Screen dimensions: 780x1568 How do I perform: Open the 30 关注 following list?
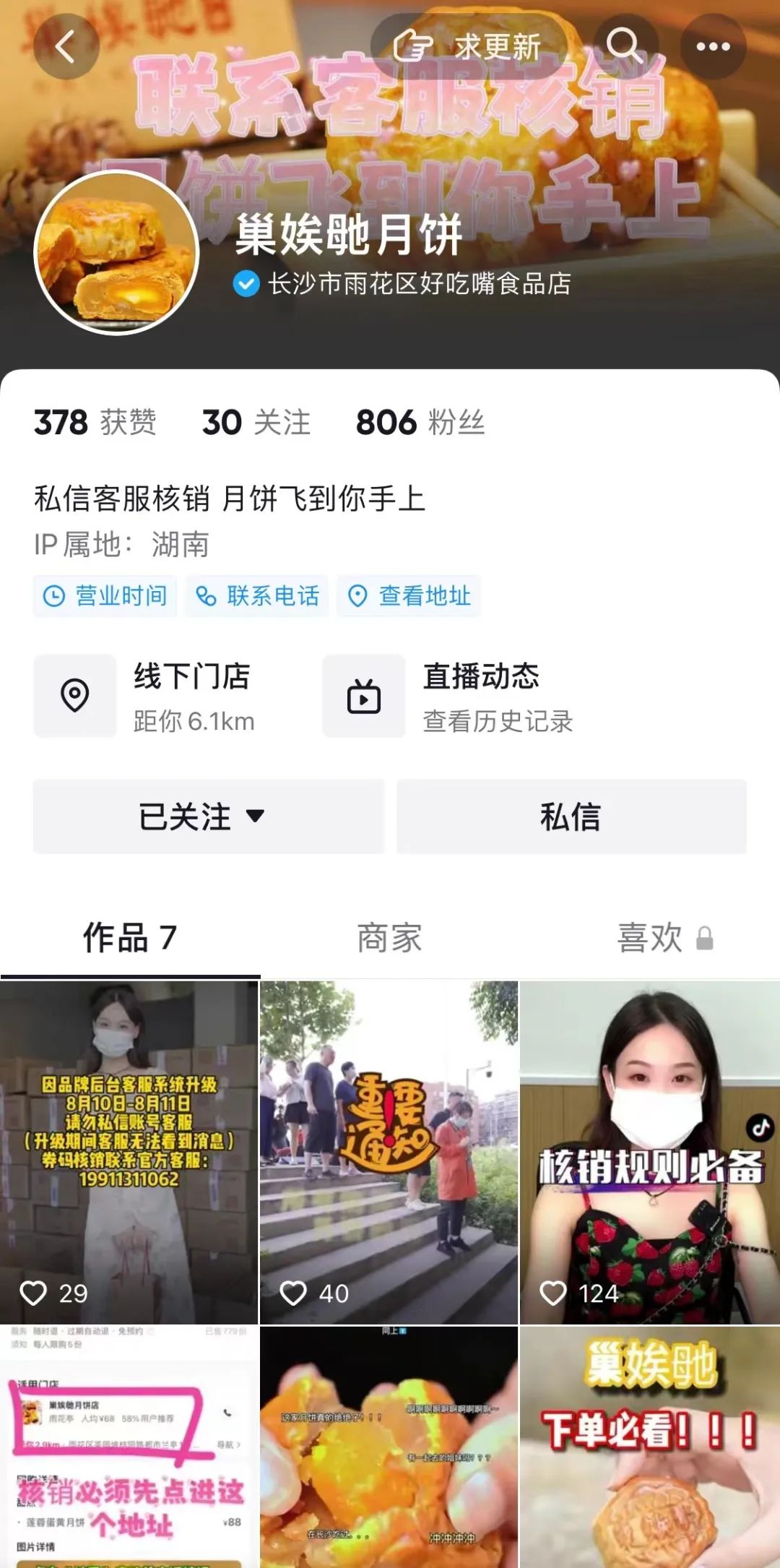[256, 423]
